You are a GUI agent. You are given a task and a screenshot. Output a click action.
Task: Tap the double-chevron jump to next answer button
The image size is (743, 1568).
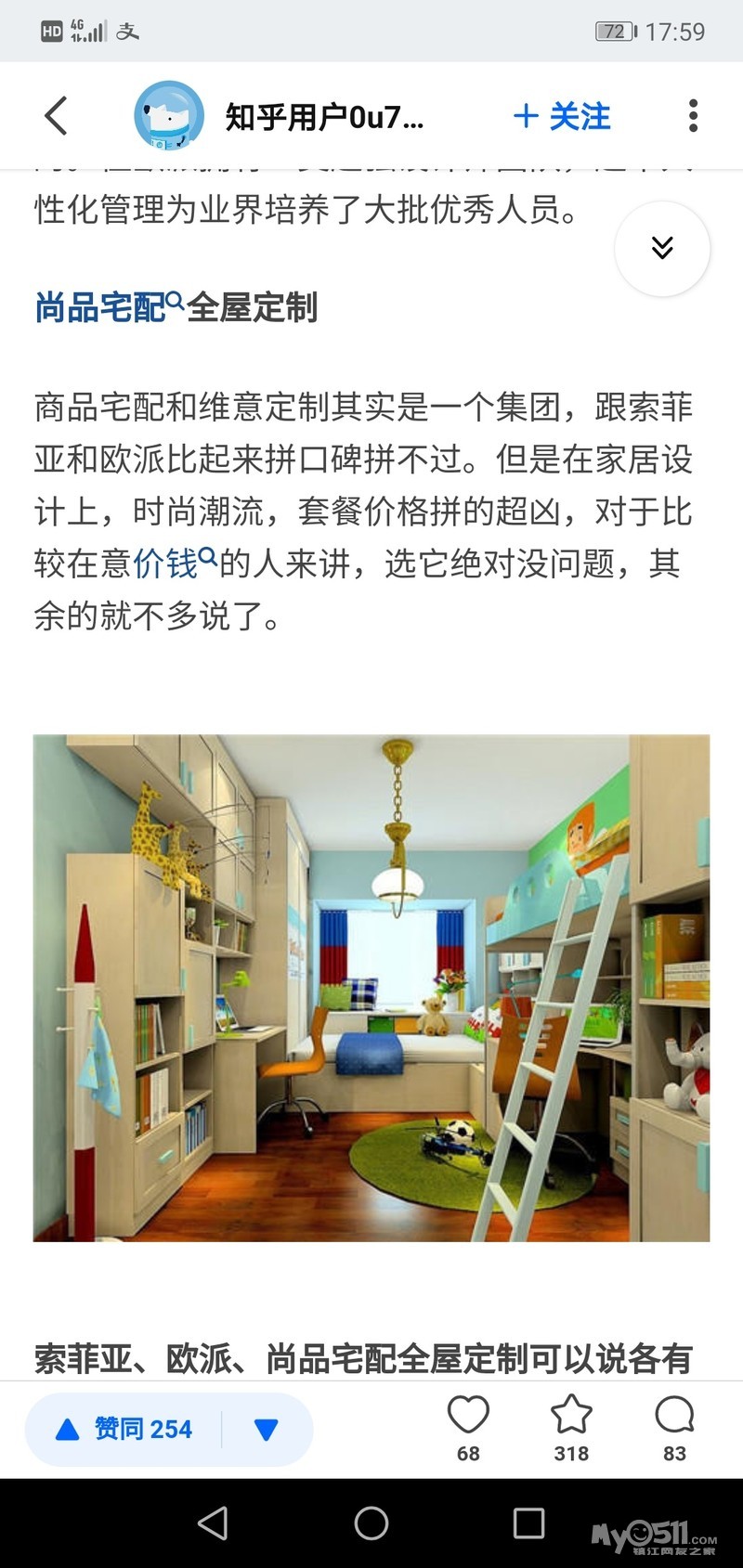(x=662, y=248)
